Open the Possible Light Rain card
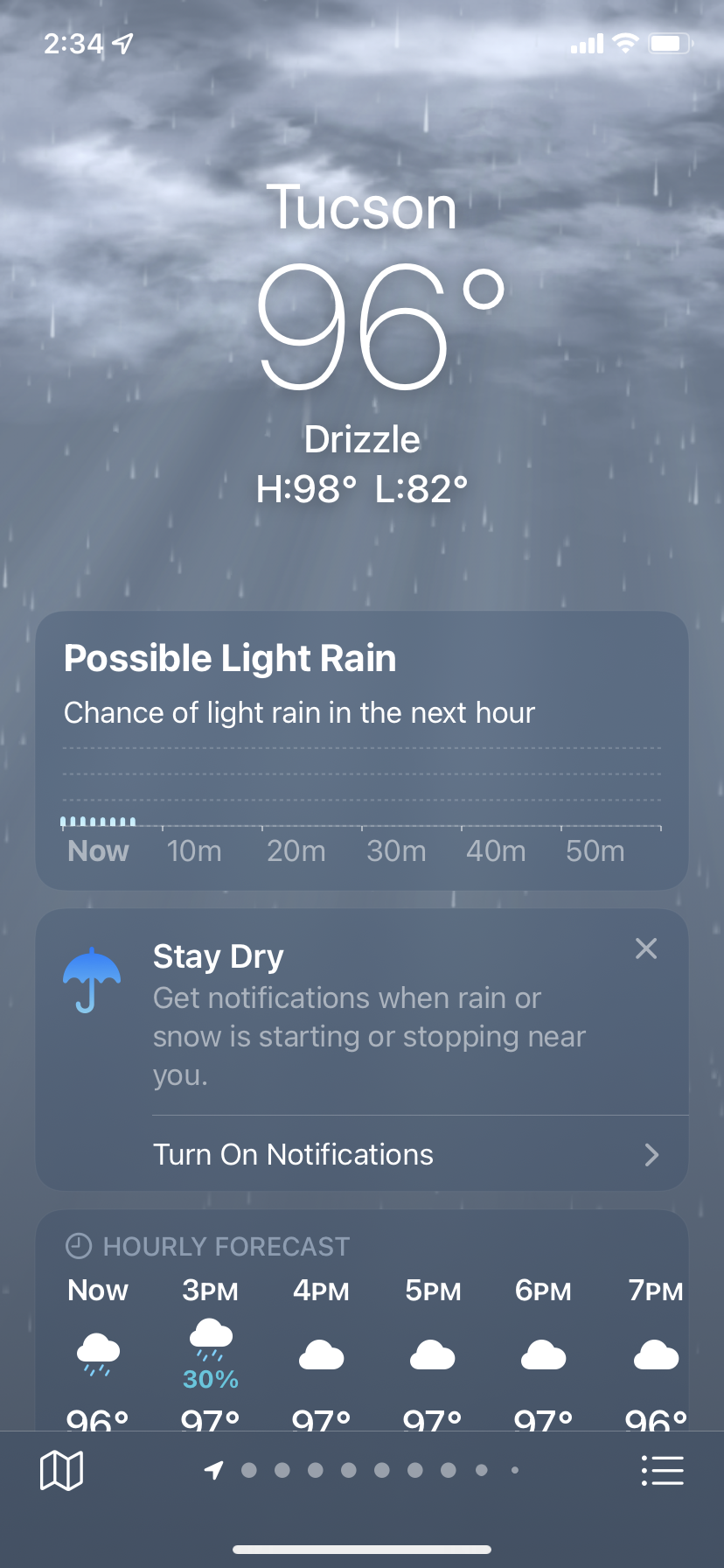 [362, 751]
